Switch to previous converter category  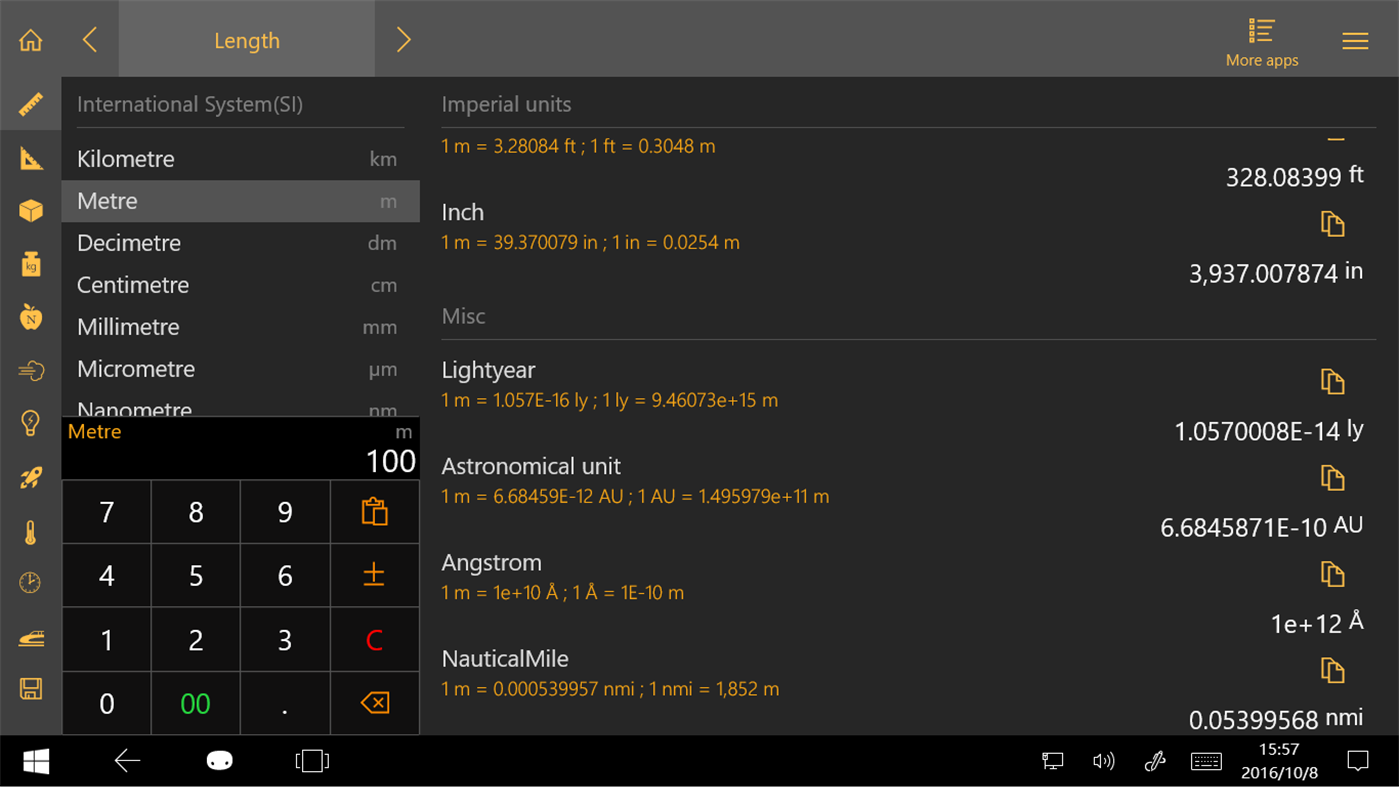click(x=90, y=40)
